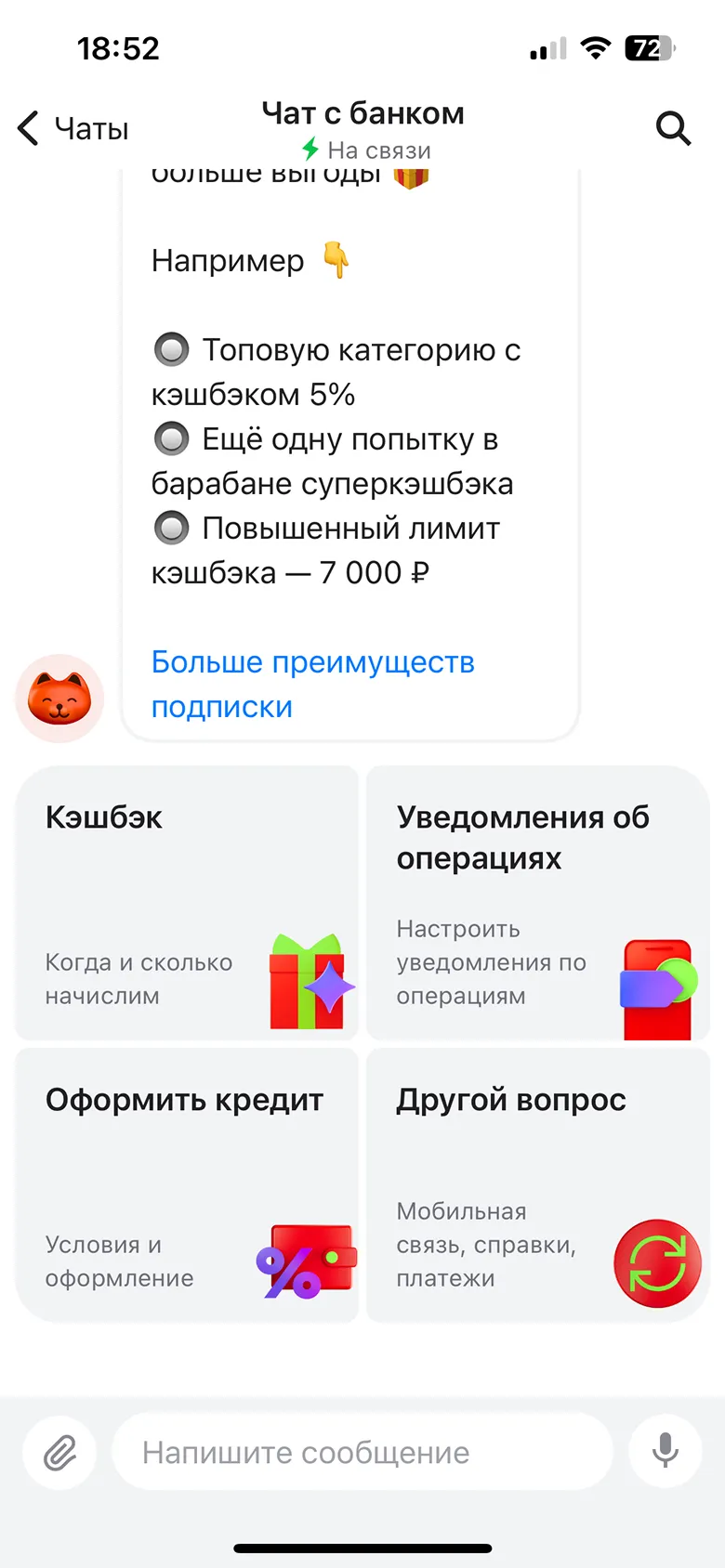Viewport: 725px width, 1568px height.
Task: Tap the Чат с банком header title
Action: (x=362, y=112)
